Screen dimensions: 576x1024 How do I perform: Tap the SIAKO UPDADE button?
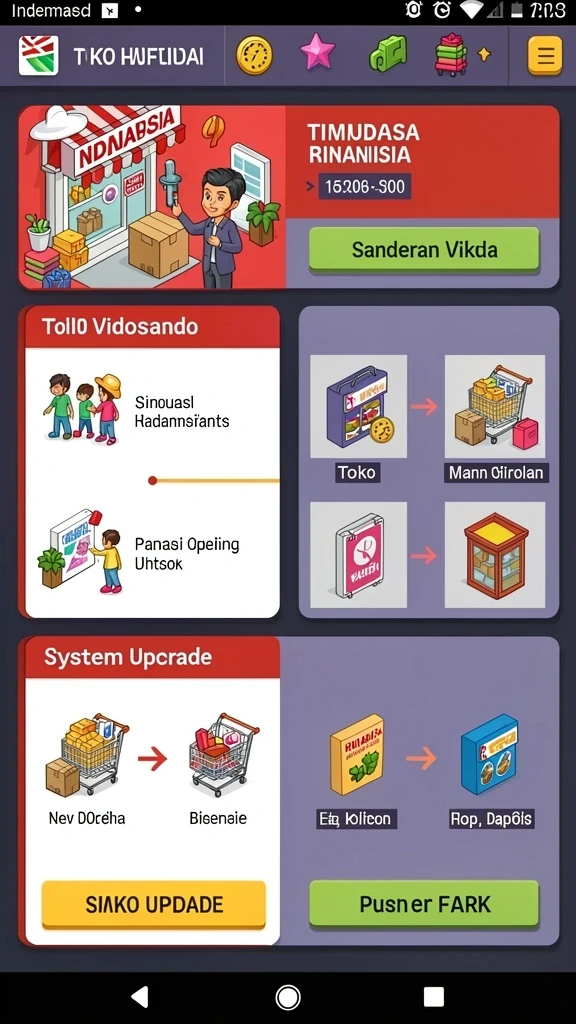tap(154, 904)
